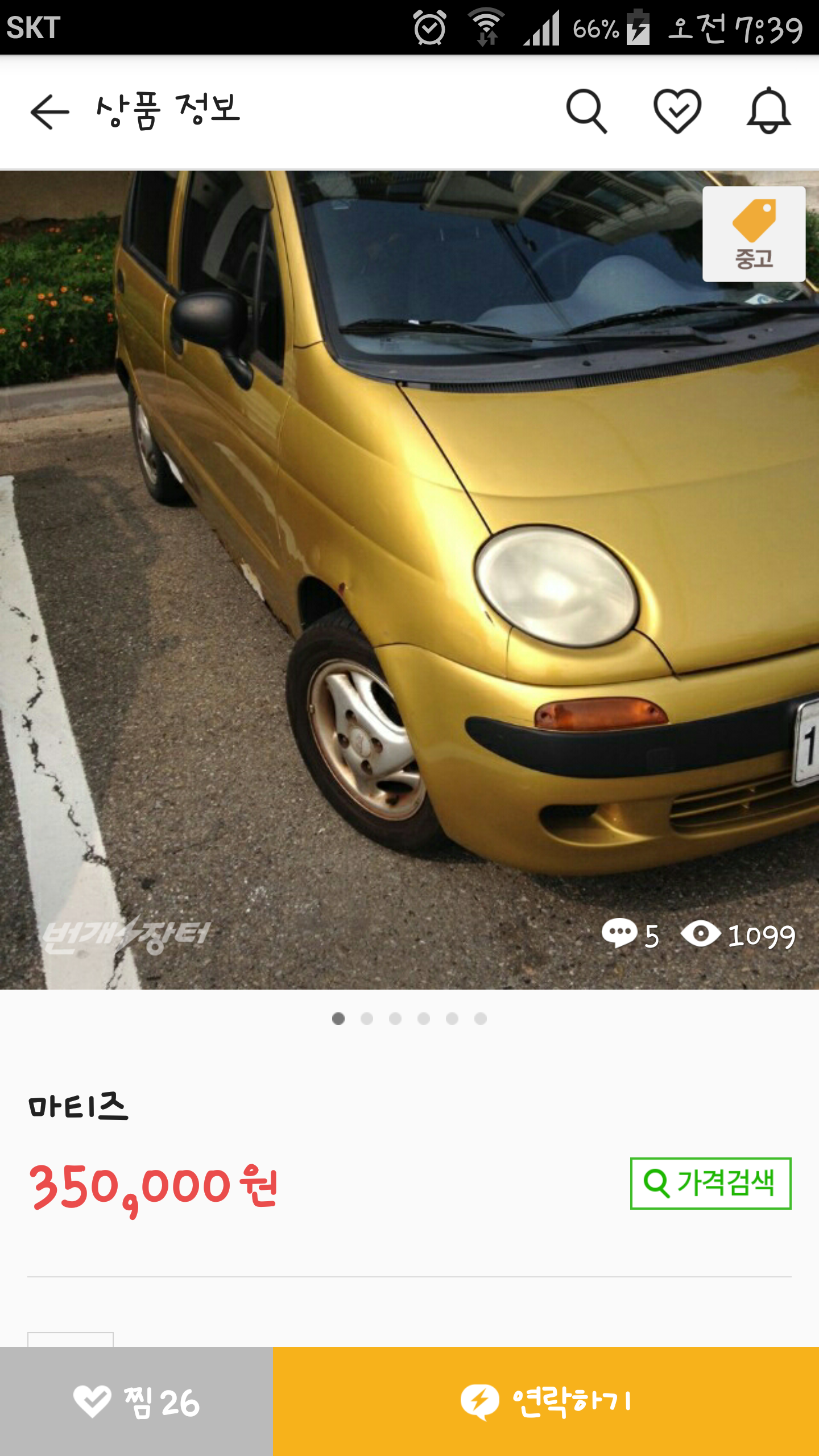Open the notifications bell

click(x=768, y=110)
